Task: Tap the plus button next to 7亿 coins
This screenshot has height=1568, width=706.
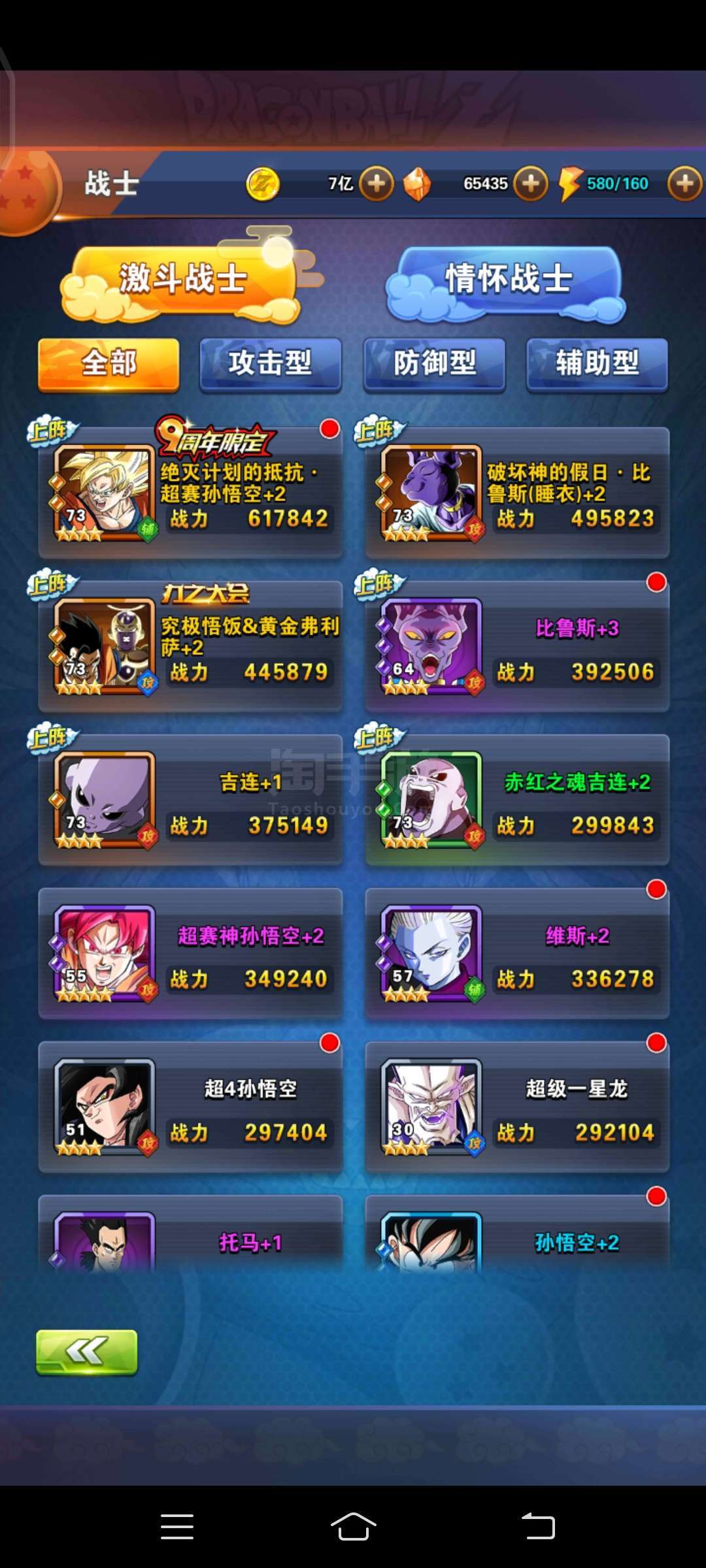Action: coord(377,184)
